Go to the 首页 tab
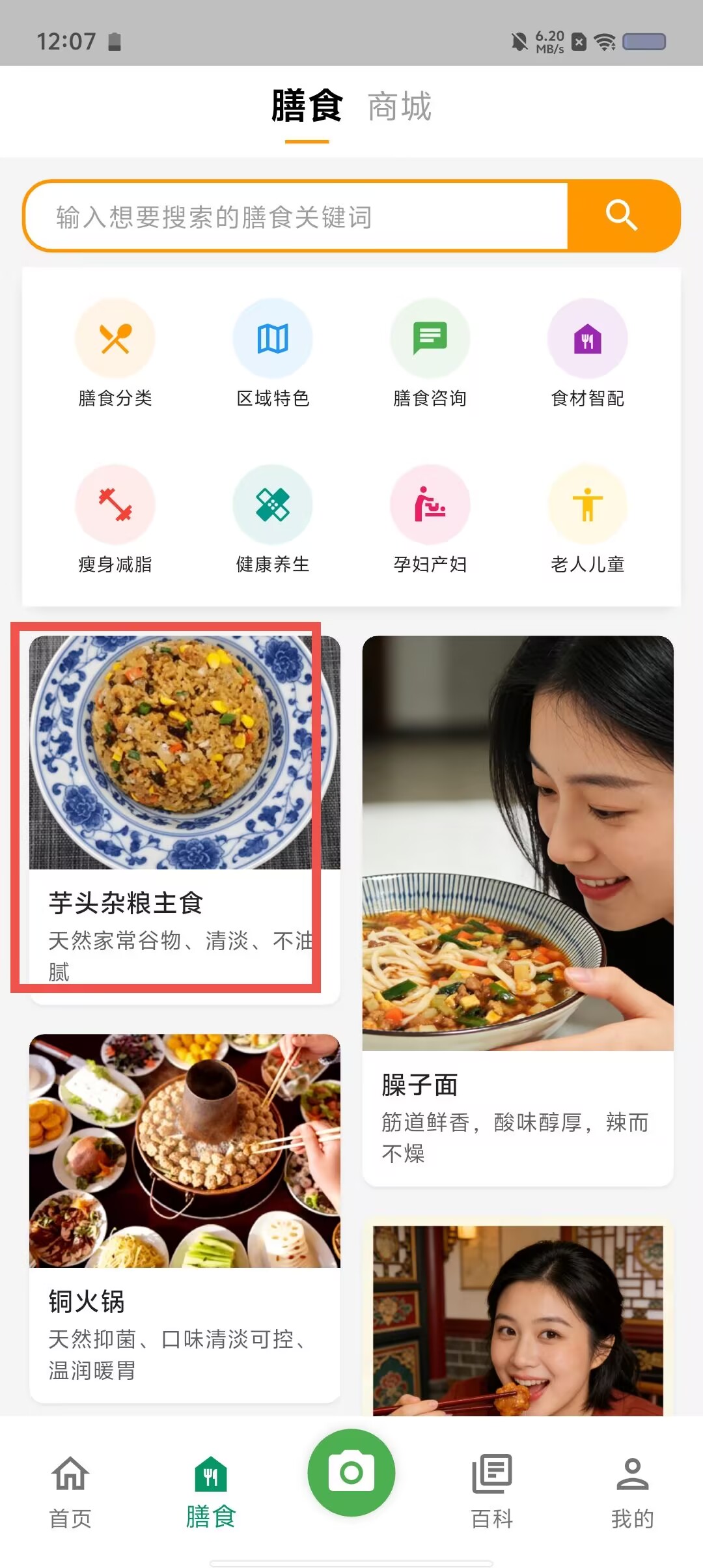This screenshot has height=1568, width=703. pos(70,1492)
